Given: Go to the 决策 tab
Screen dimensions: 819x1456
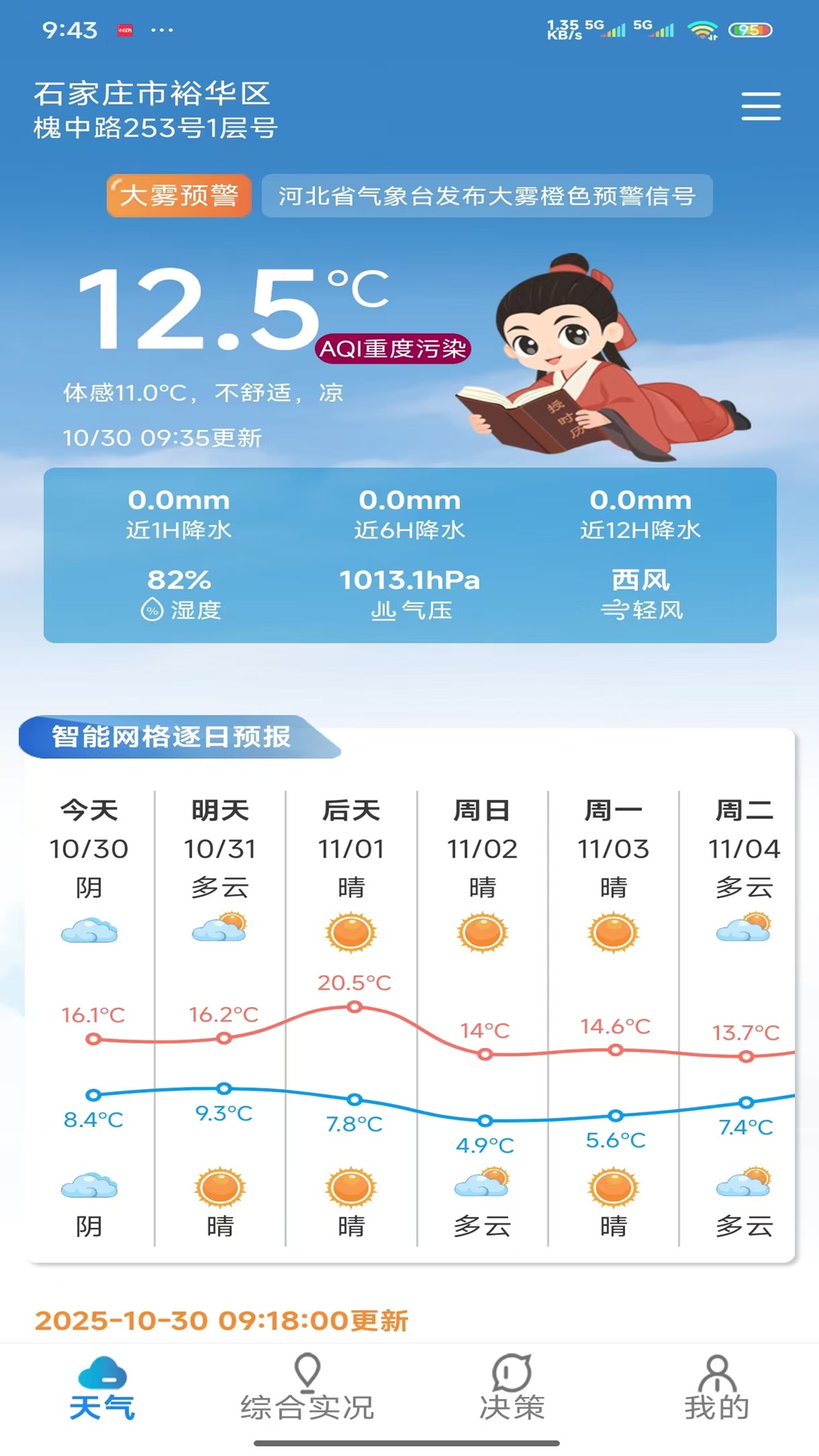Looking at the screenshot, I should pos(512,1389).
